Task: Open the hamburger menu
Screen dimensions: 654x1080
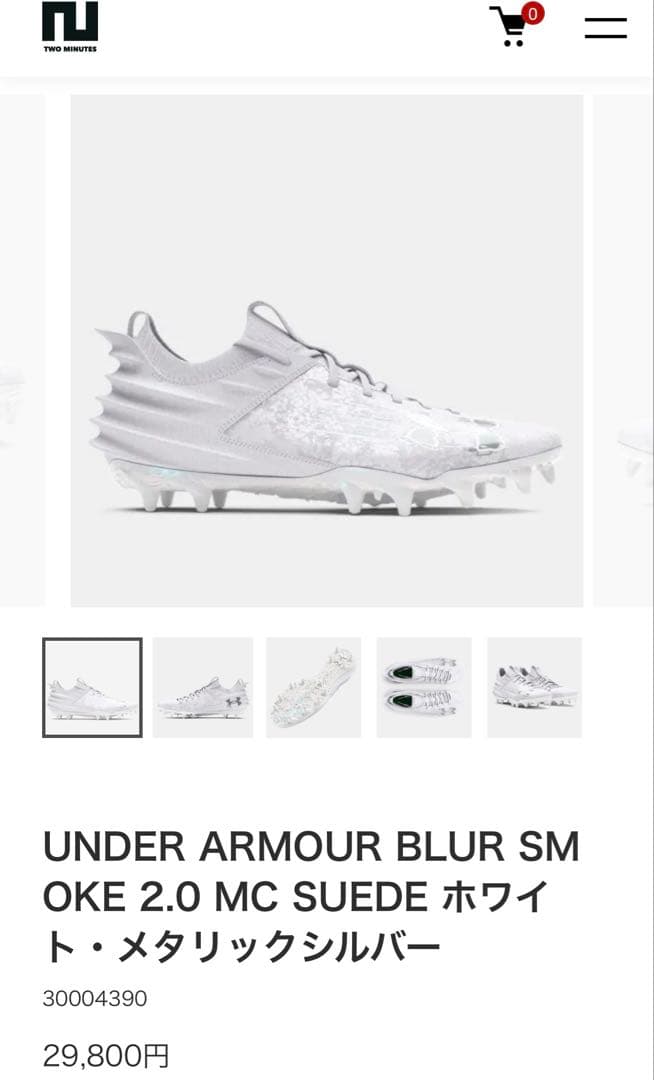Action: pyautogui.click(x=605, y=28)
